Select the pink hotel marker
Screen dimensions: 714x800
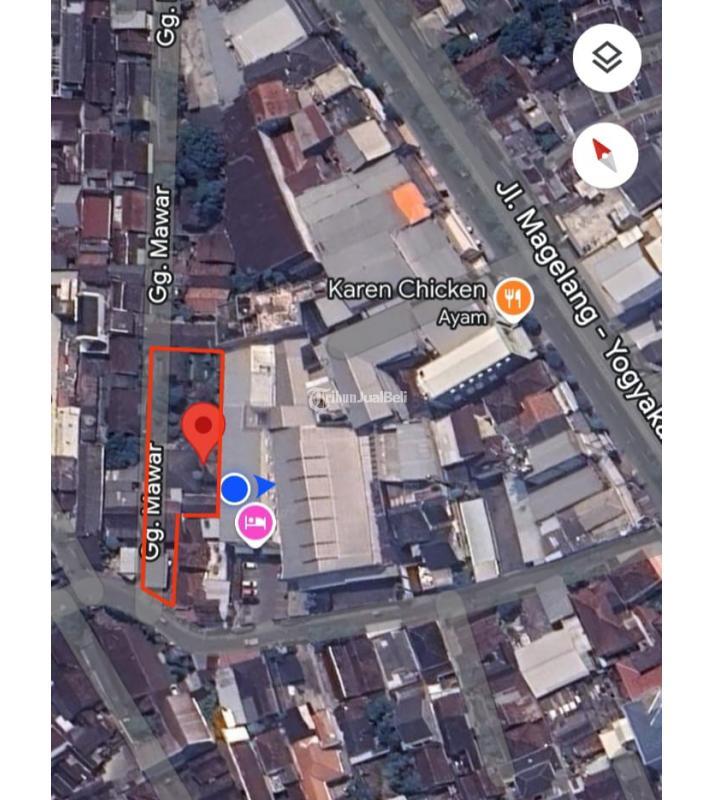pos(256,523)
